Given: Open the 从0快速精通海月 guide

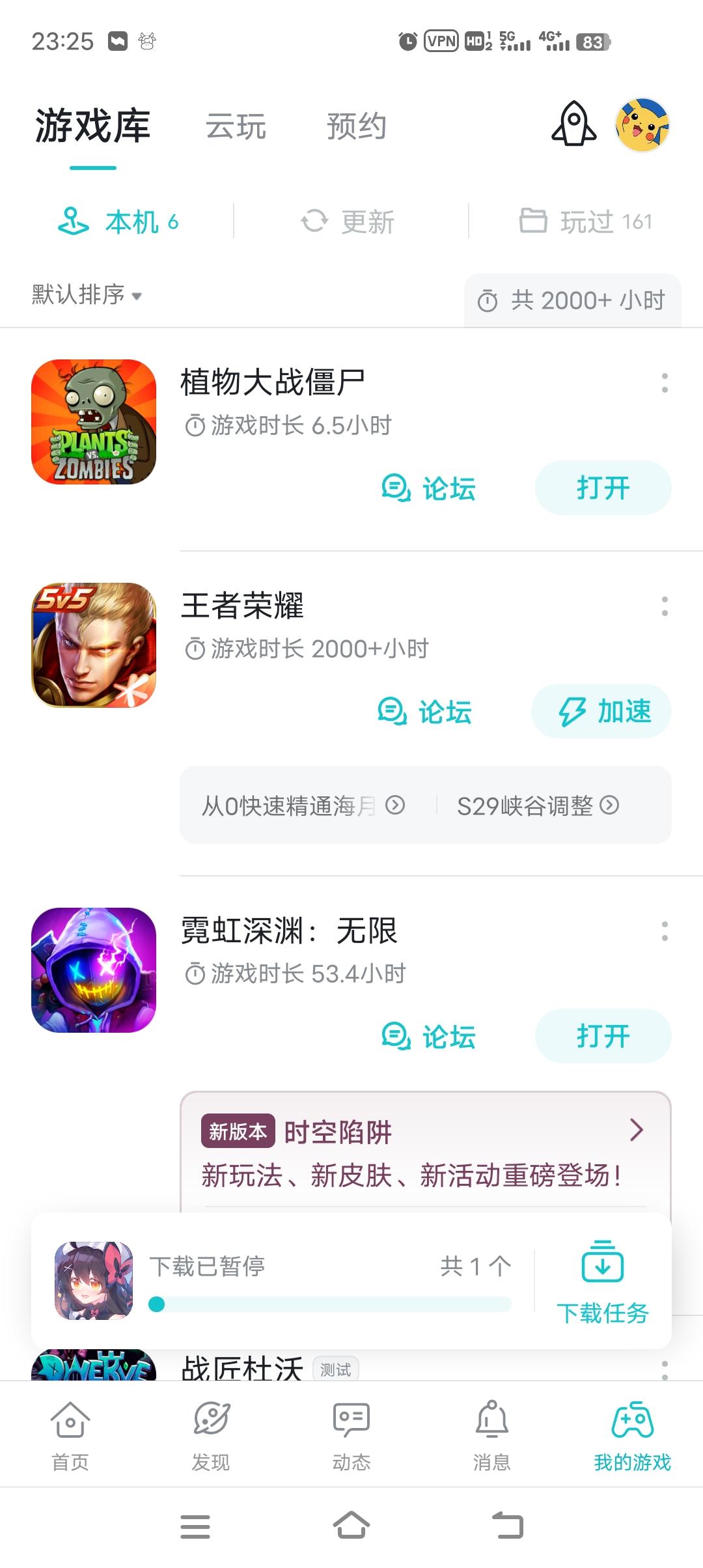Looking at the screenshot, I should 303,806.
